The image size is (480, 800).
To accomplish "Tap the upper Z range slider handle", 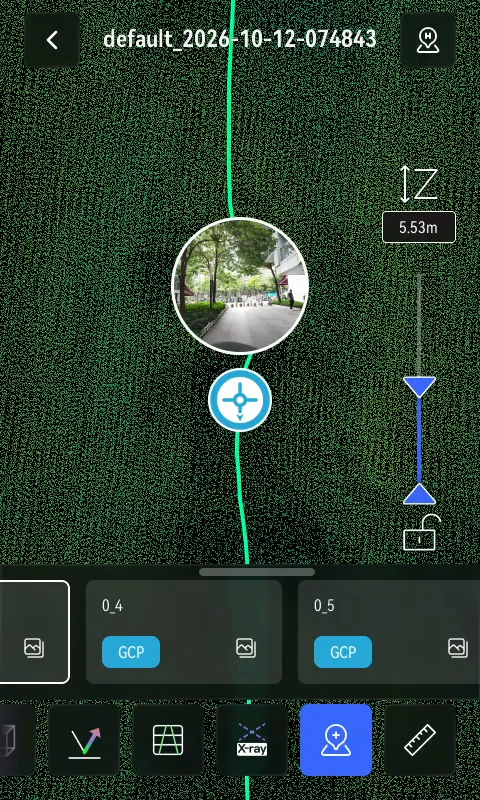I will point(419,387).
